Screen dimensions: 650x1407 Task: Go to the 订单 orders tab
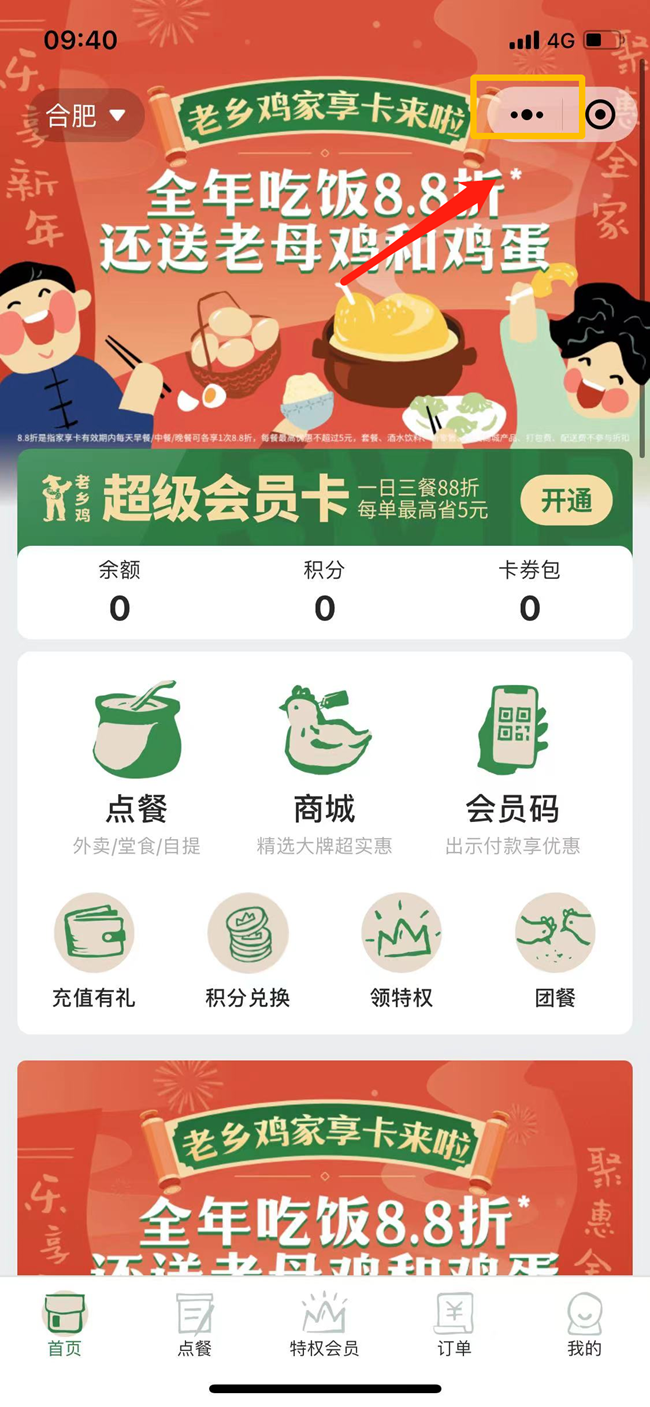pyautogui.click(x=454, y=1325)
